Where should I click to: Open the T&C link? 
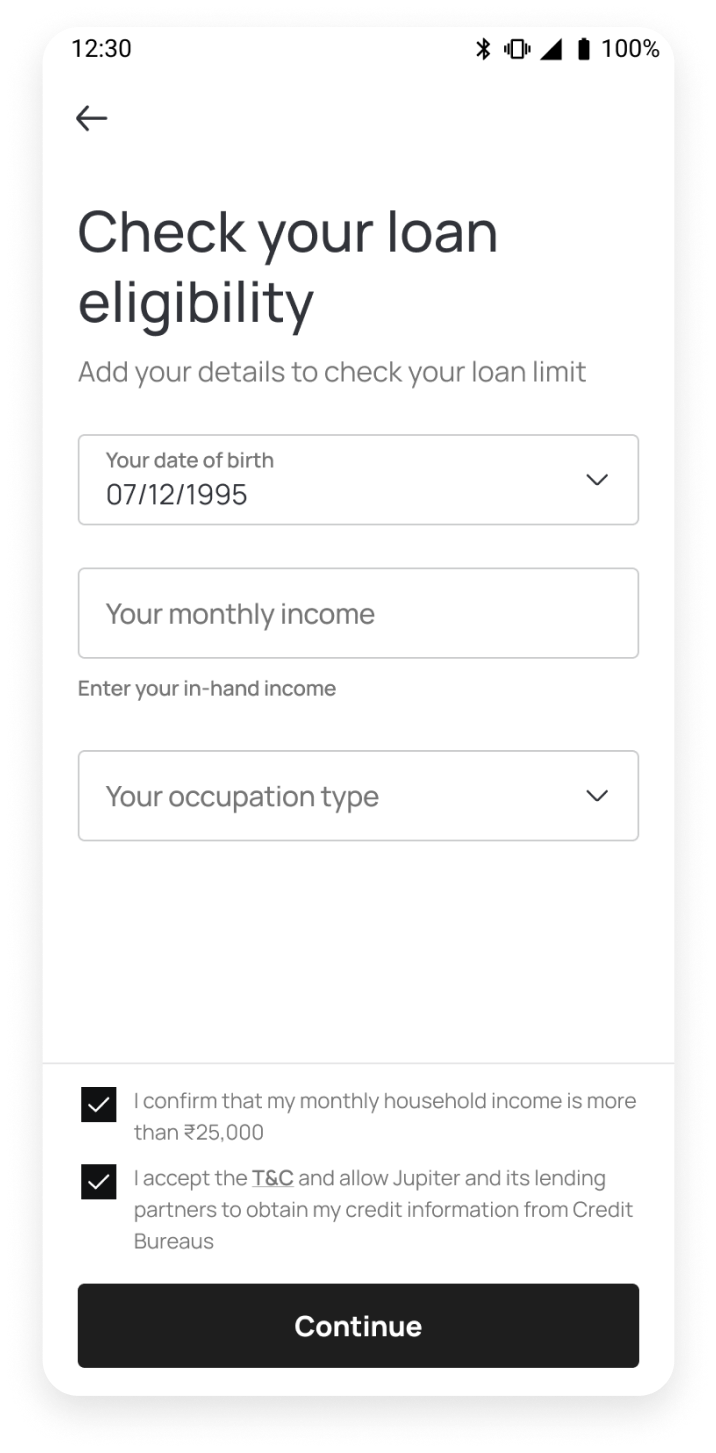273,1178
